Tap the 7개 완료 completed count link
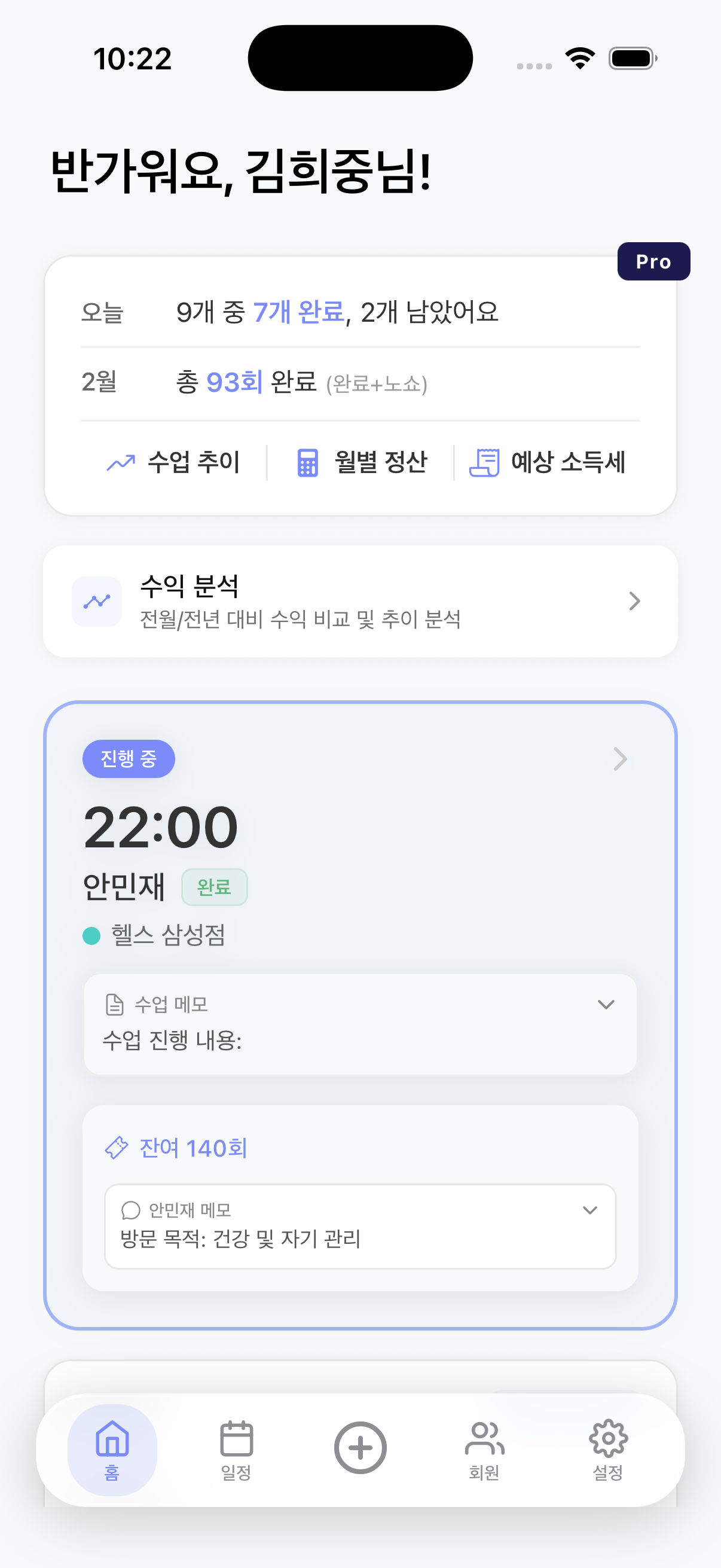This screenshot has height=1568, width=721. (301, 312)
